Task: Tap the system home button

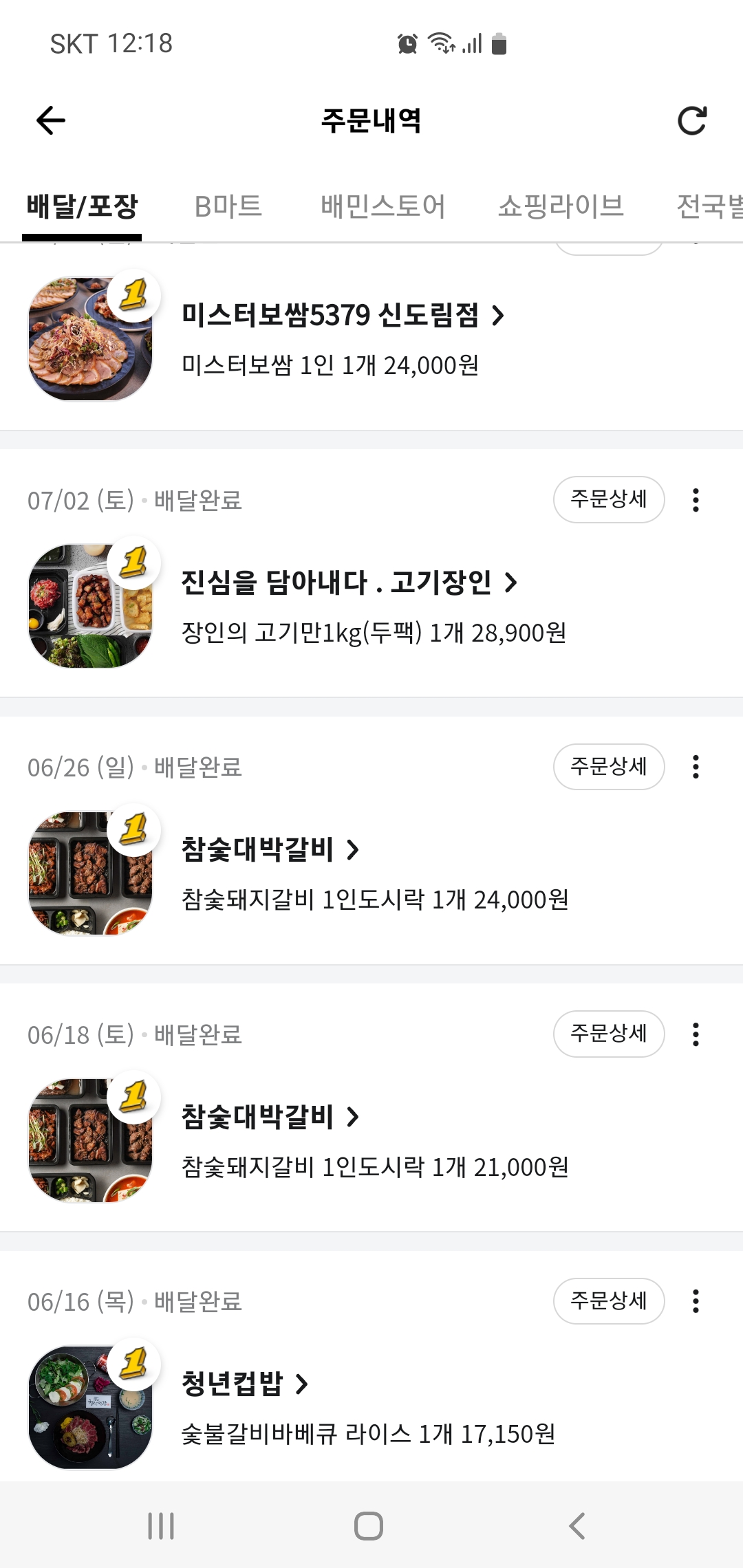Action: pyautogui.click(x=369, y=1526)
